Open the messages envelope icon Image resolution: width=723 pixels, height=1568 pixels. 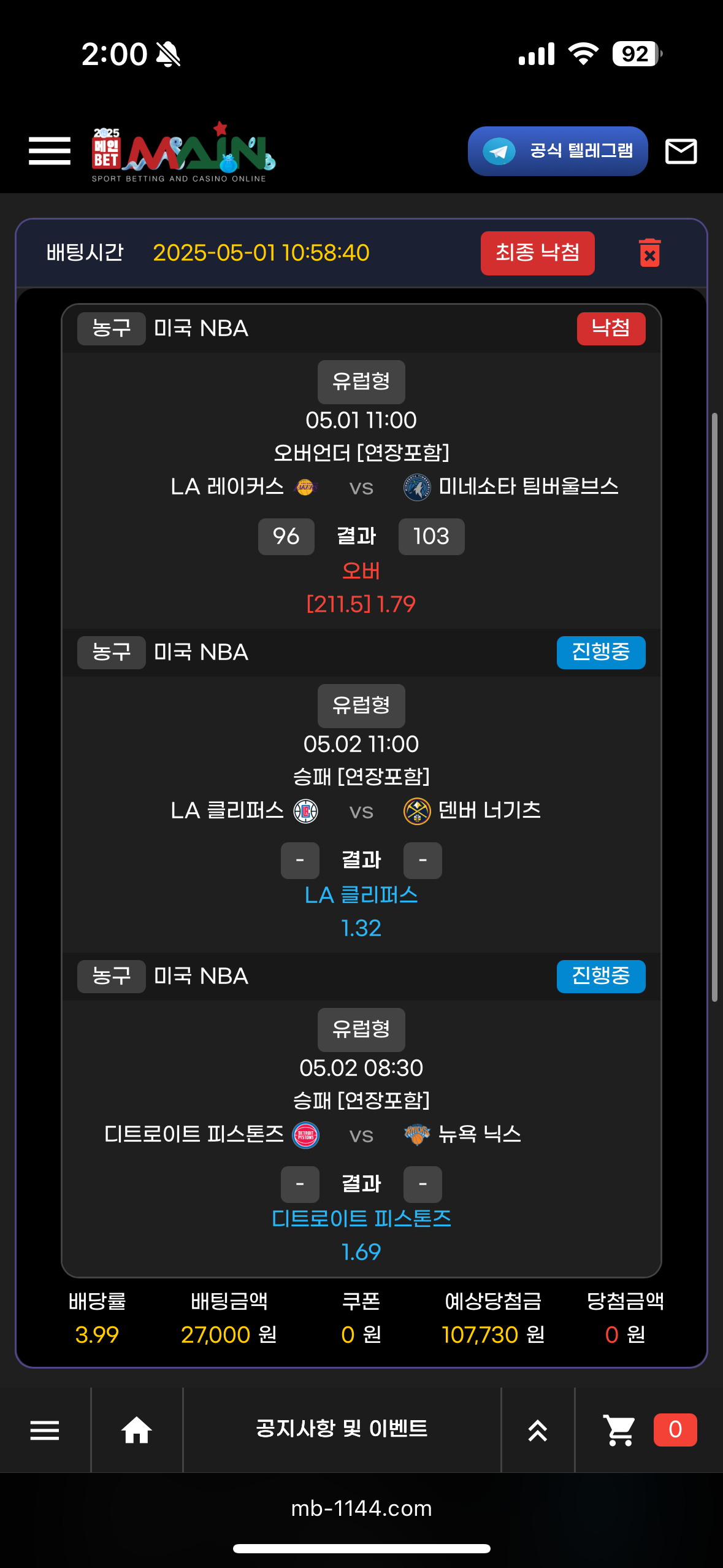pos(681,151)
